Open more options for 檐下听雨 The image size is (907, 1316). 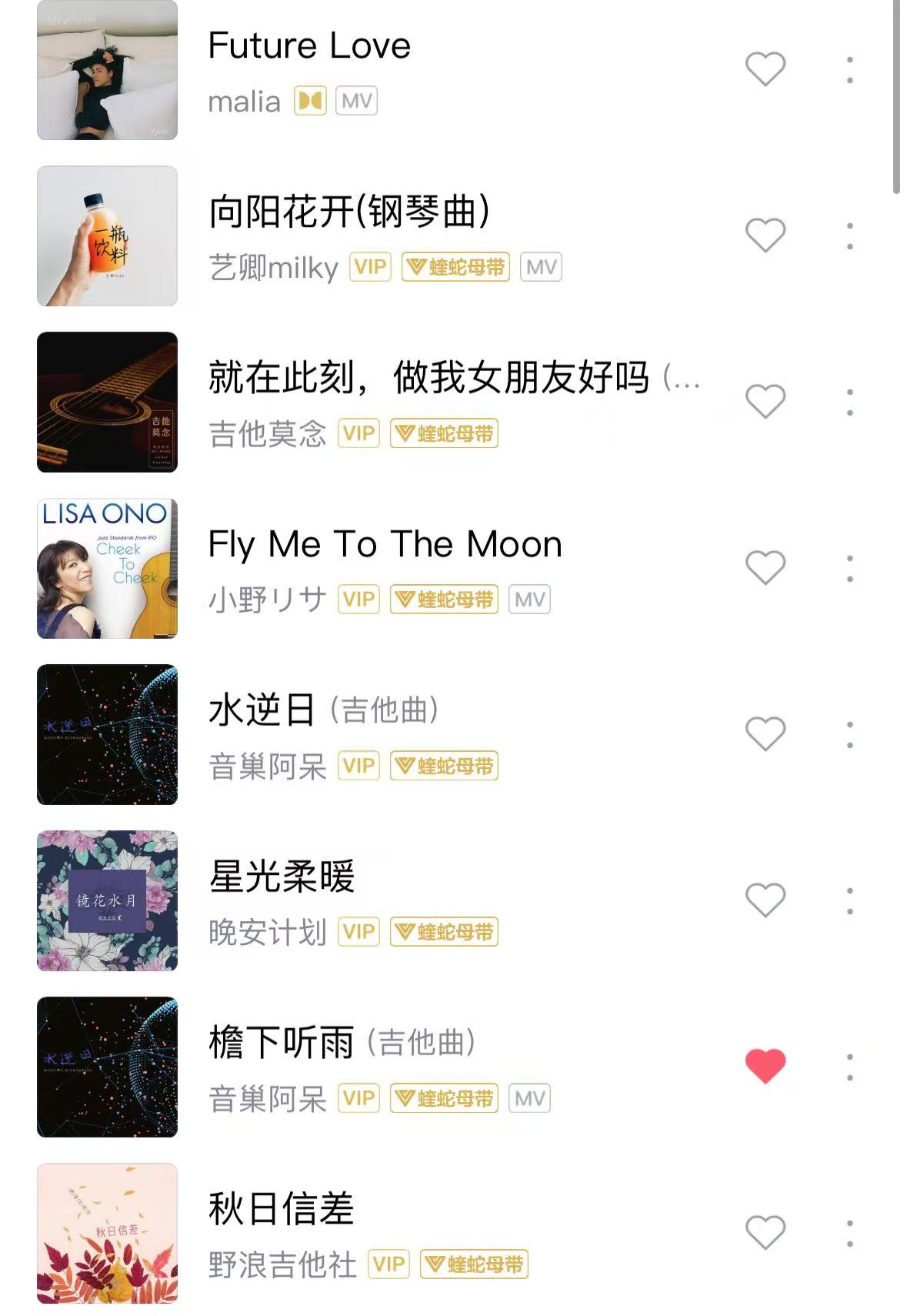click(x=849, y=1067)
